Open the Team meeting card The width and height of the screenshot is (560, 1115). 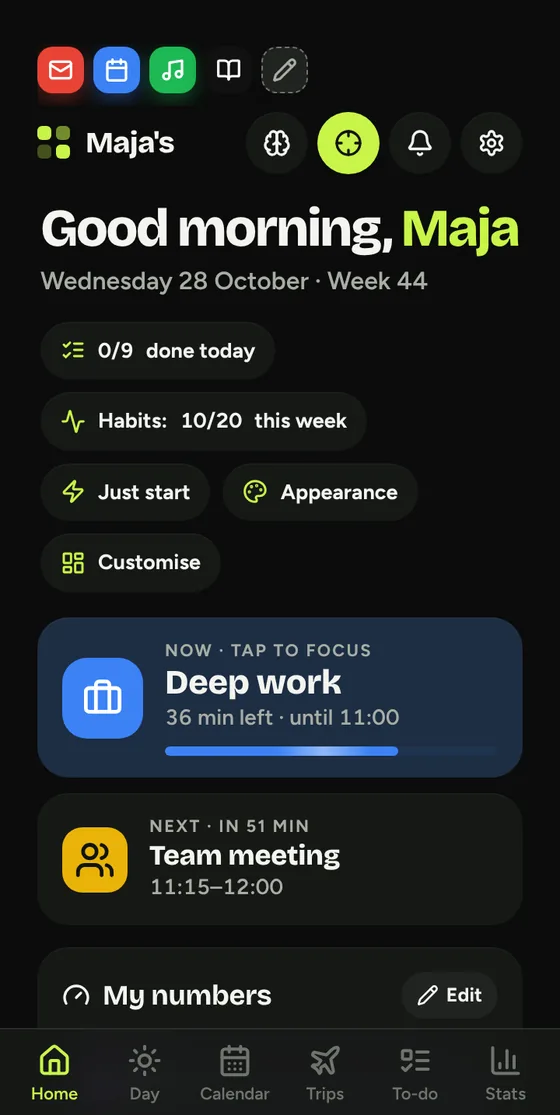coord(280,859)
